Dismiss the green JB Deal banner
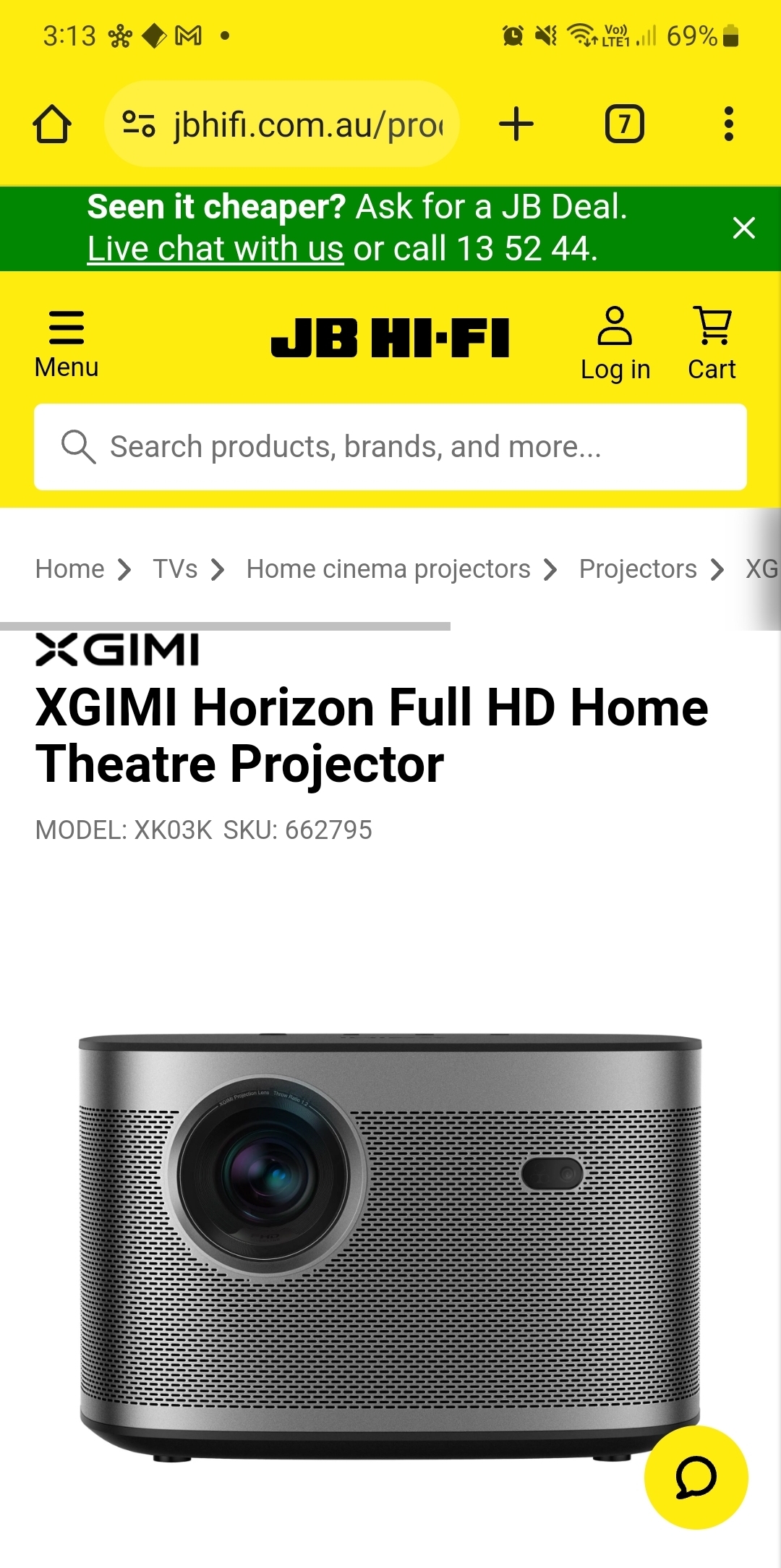This screenshot has width=781, height=1568. [x=743, y=228]
